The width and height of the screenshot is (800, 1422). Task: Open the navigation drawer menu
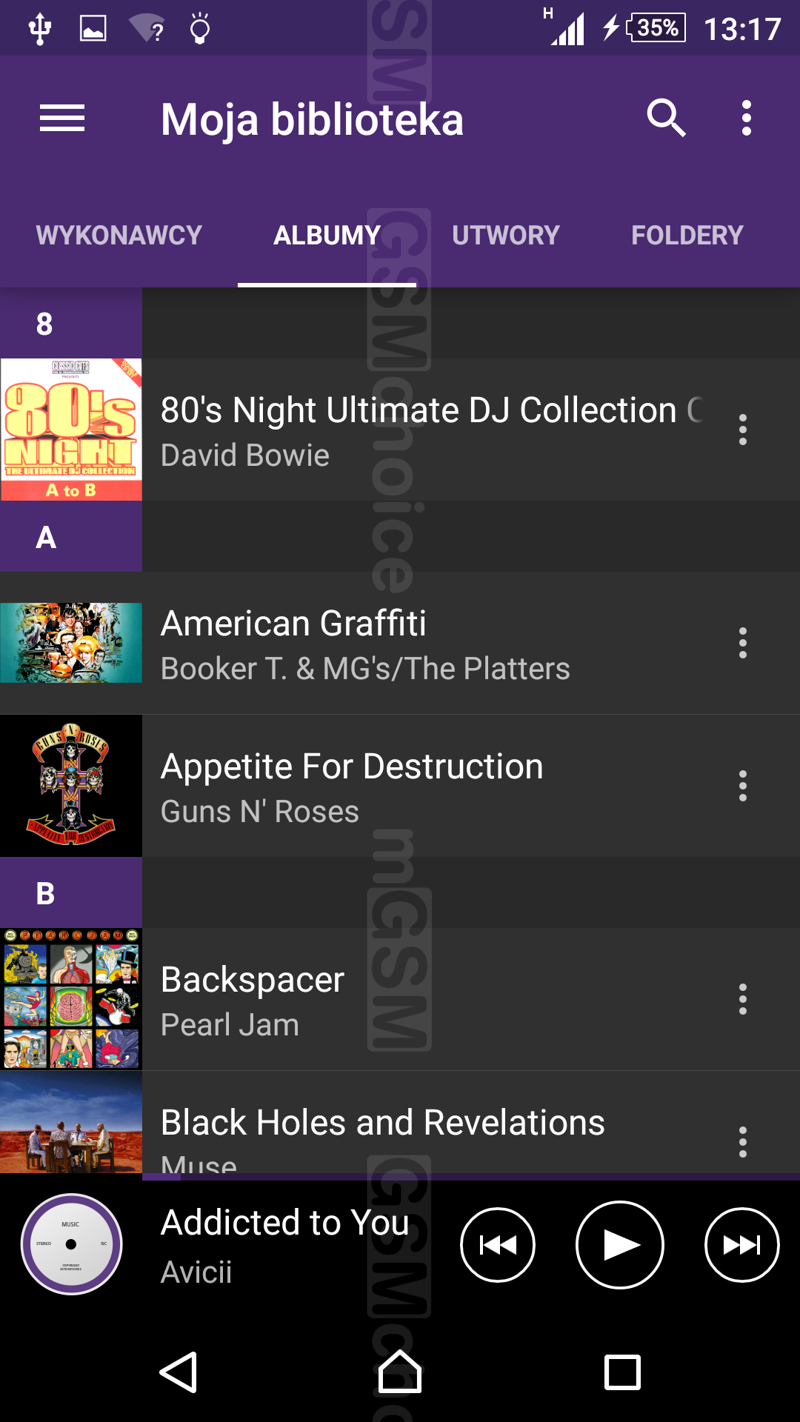(62, 119)
